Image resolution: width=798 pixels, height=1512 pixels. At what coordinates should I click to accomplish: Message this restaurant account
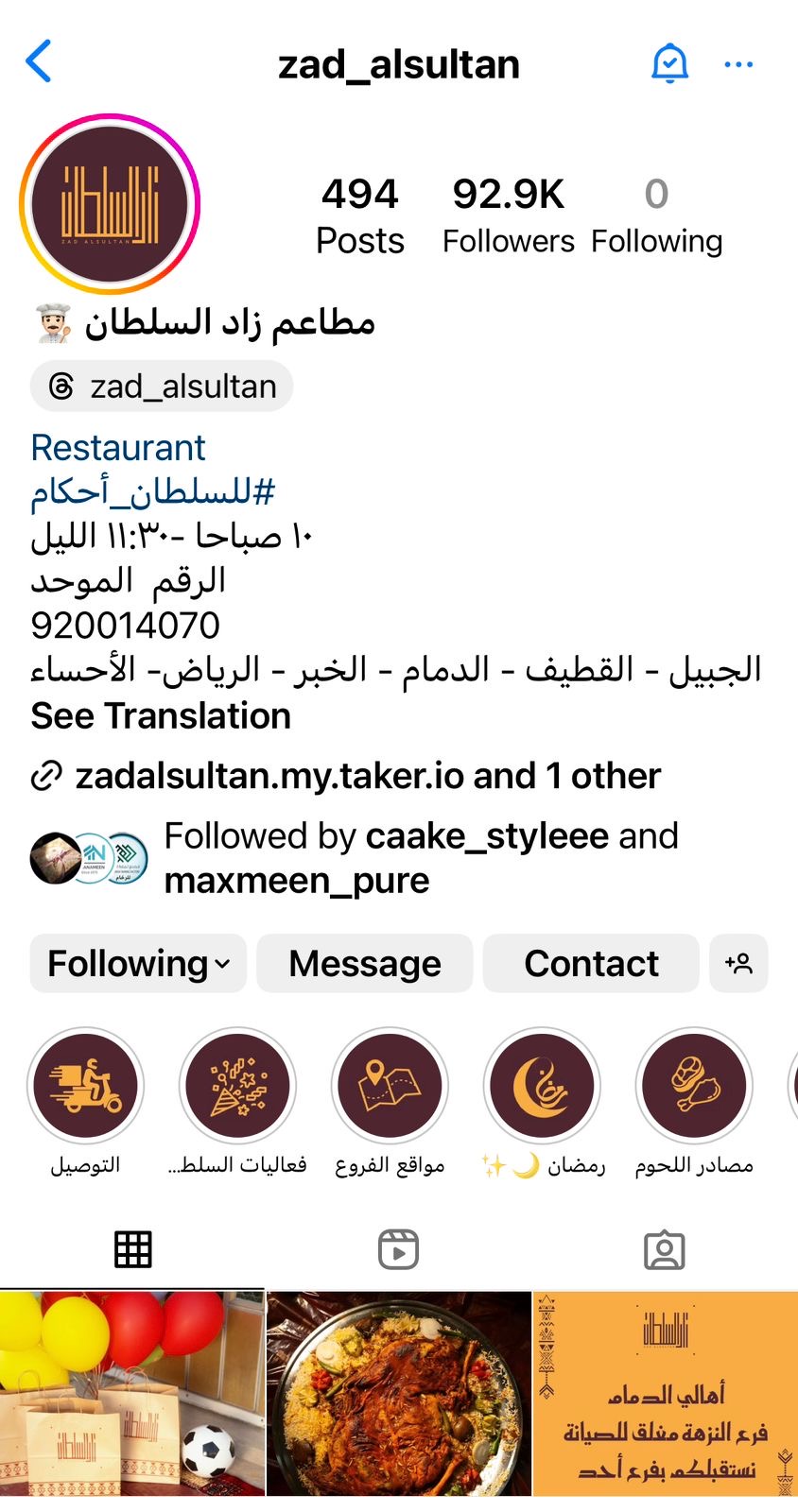click(364, 964)
